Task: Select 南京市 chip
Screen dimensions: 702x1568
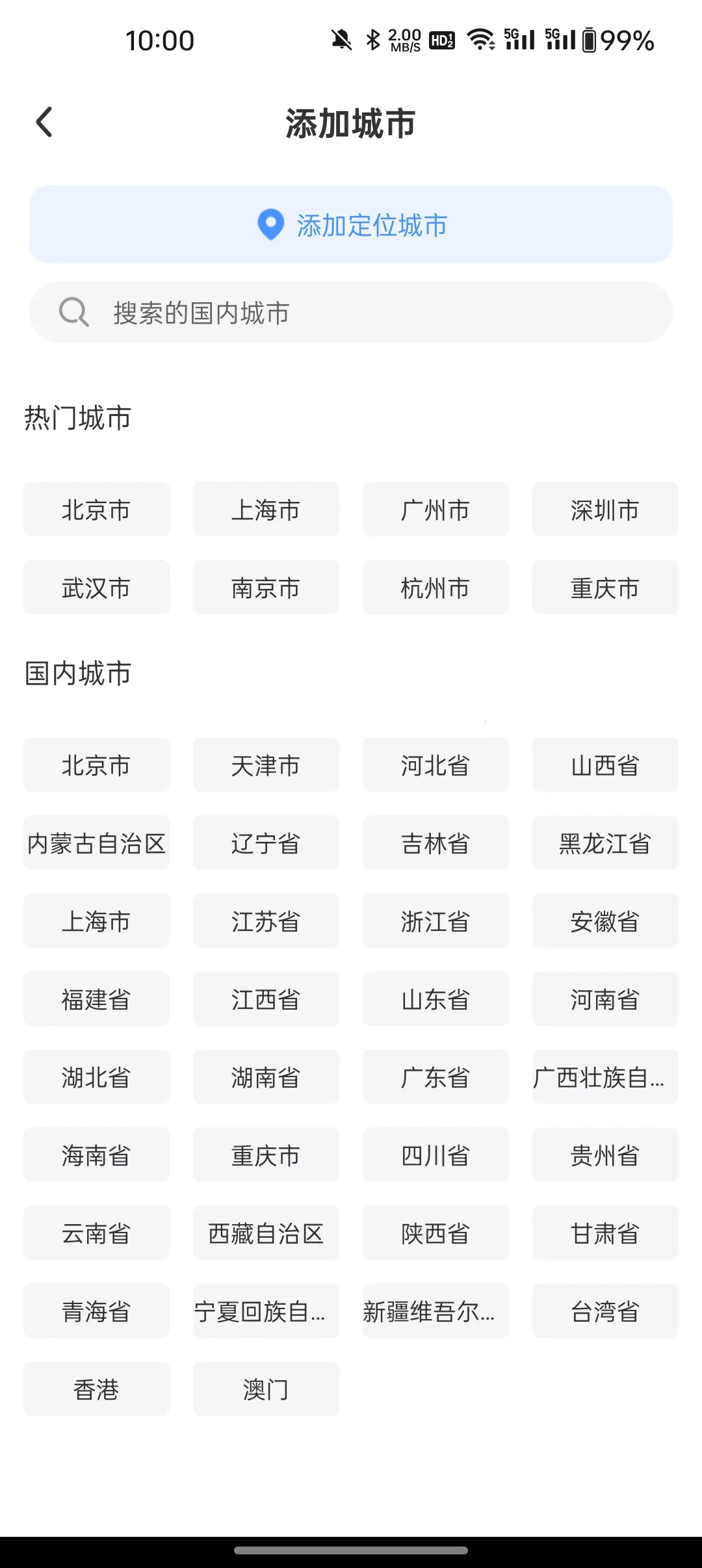Action: pyautogui.click(x=266, y=588)
